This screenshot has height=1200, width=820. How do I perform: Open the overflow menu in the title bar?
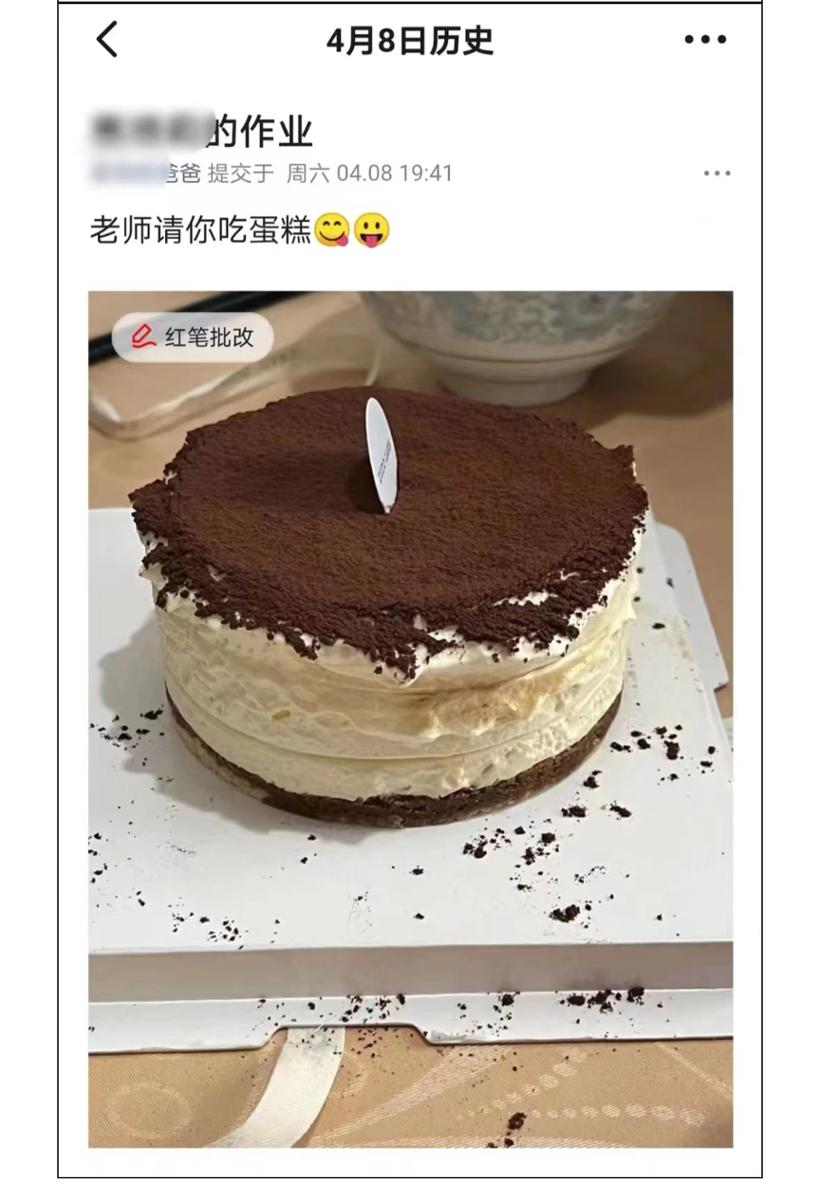(x=705, y=40)
